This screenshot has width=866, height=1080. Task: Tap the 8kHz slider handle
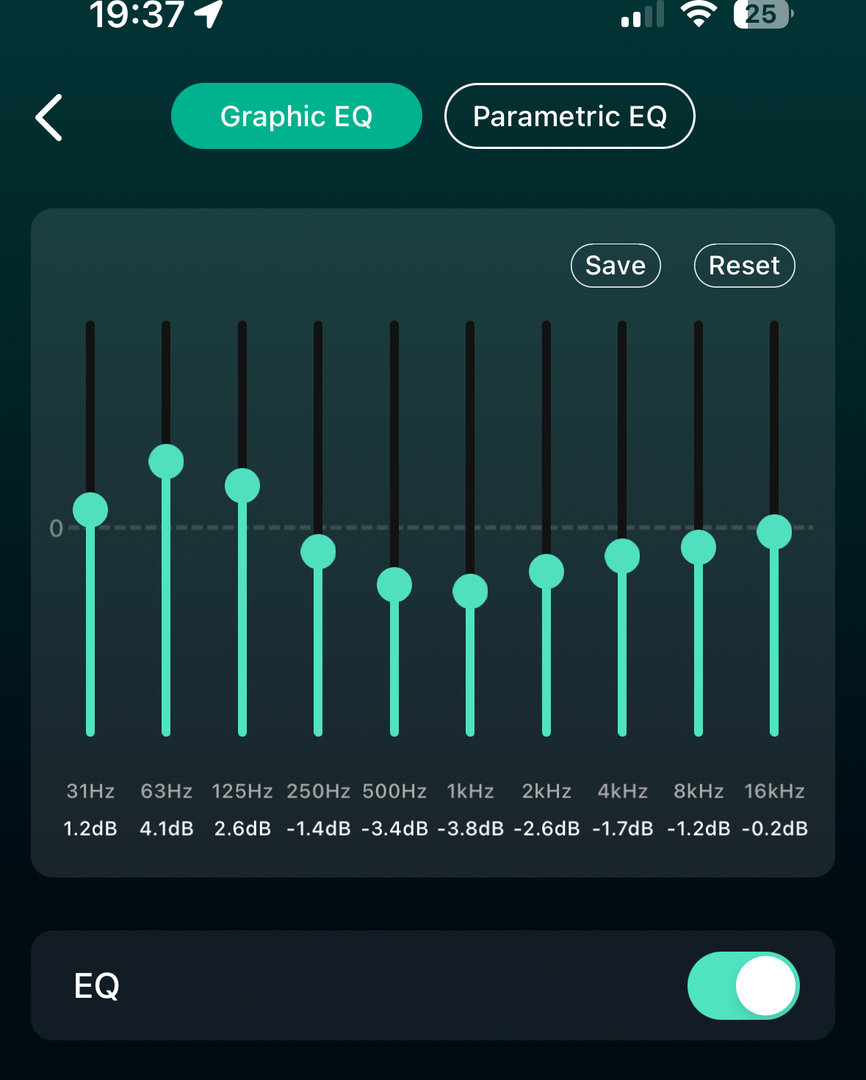(698, 547)
